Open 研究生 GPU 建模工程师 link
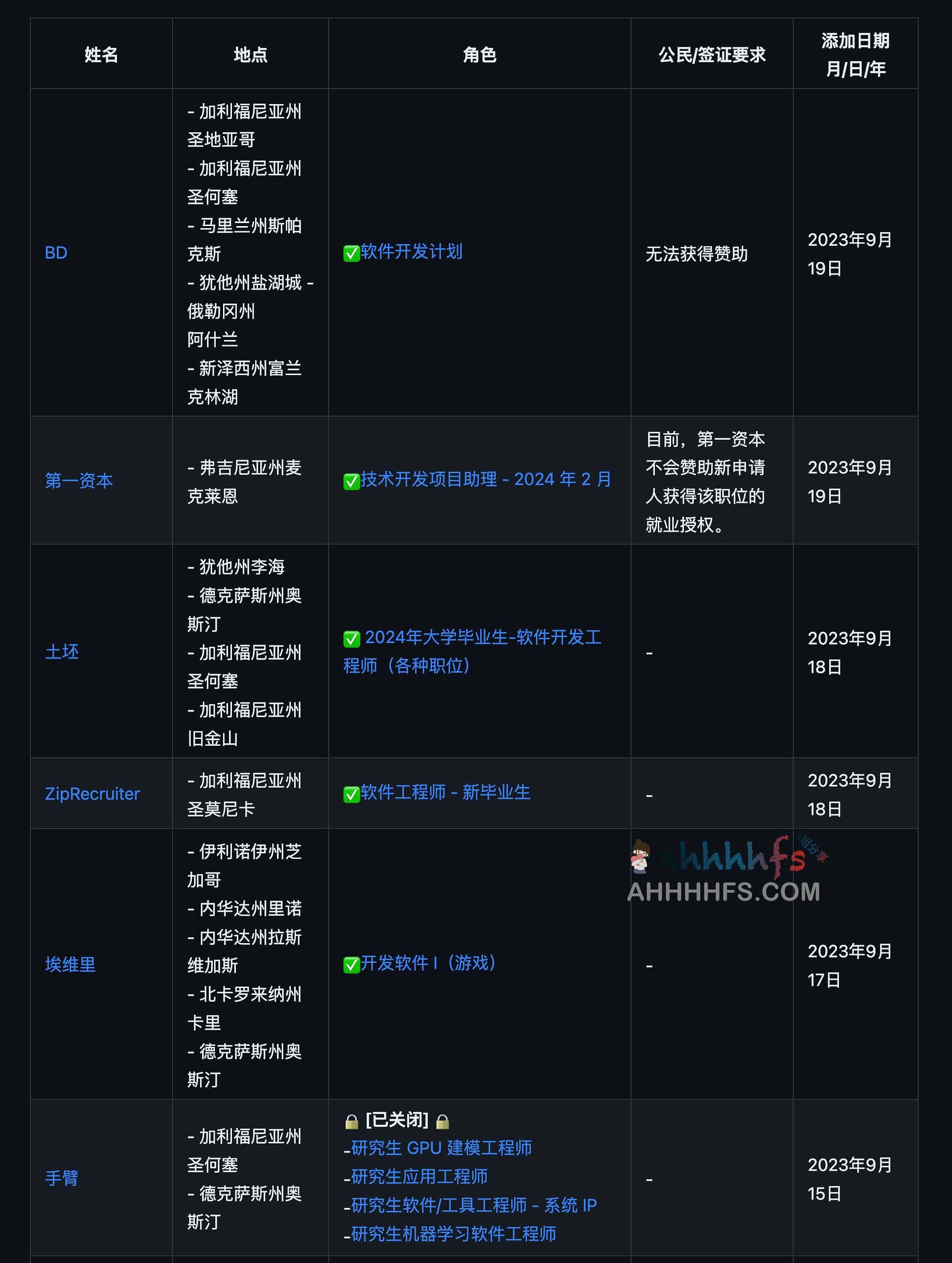This screenshot has height=1263, width=952. click(441, 1148)
